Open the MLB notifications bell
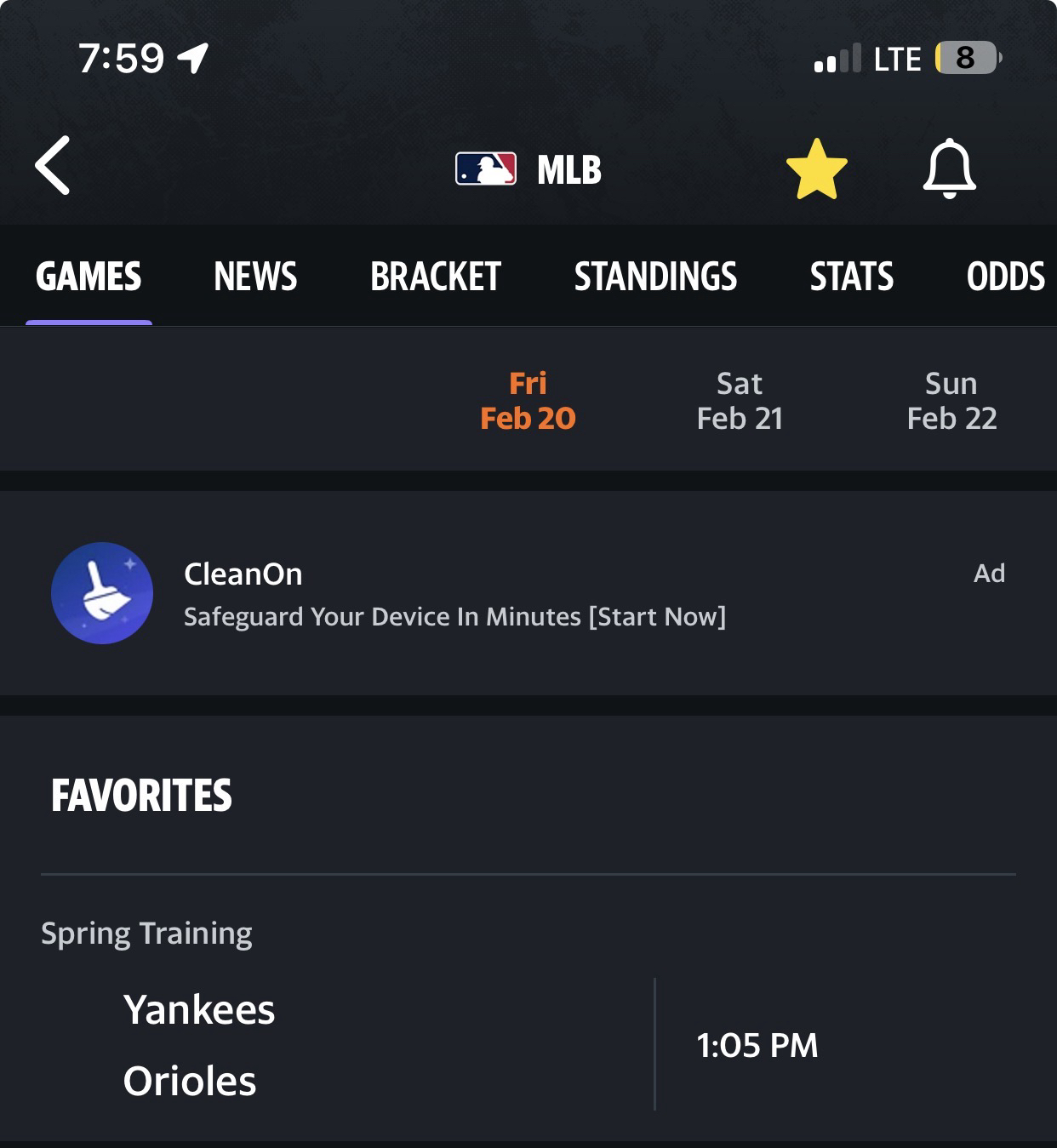This screenshot has height=1148, width=1057. 949,168
